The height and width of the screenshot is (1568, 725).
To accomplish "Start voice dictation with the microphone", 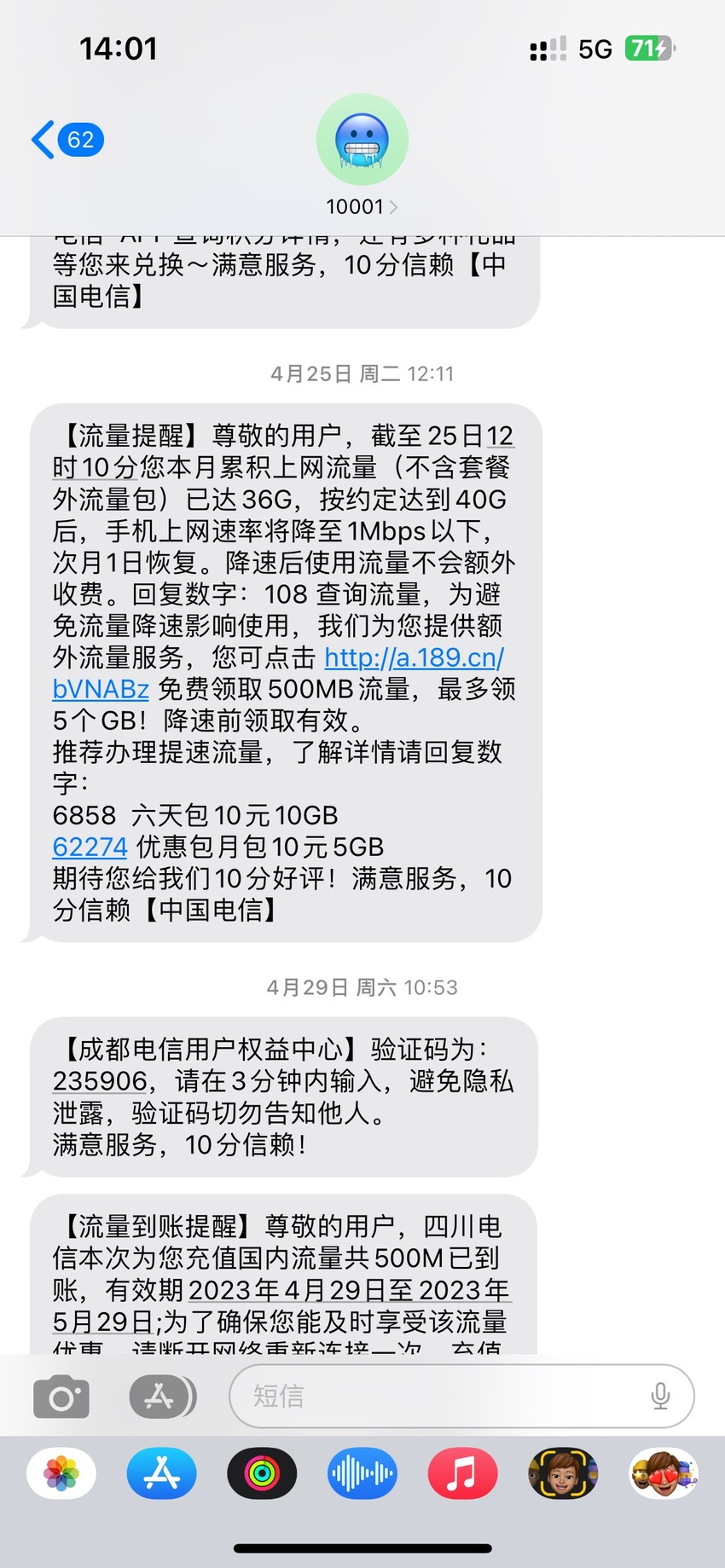I will 660,1396.
